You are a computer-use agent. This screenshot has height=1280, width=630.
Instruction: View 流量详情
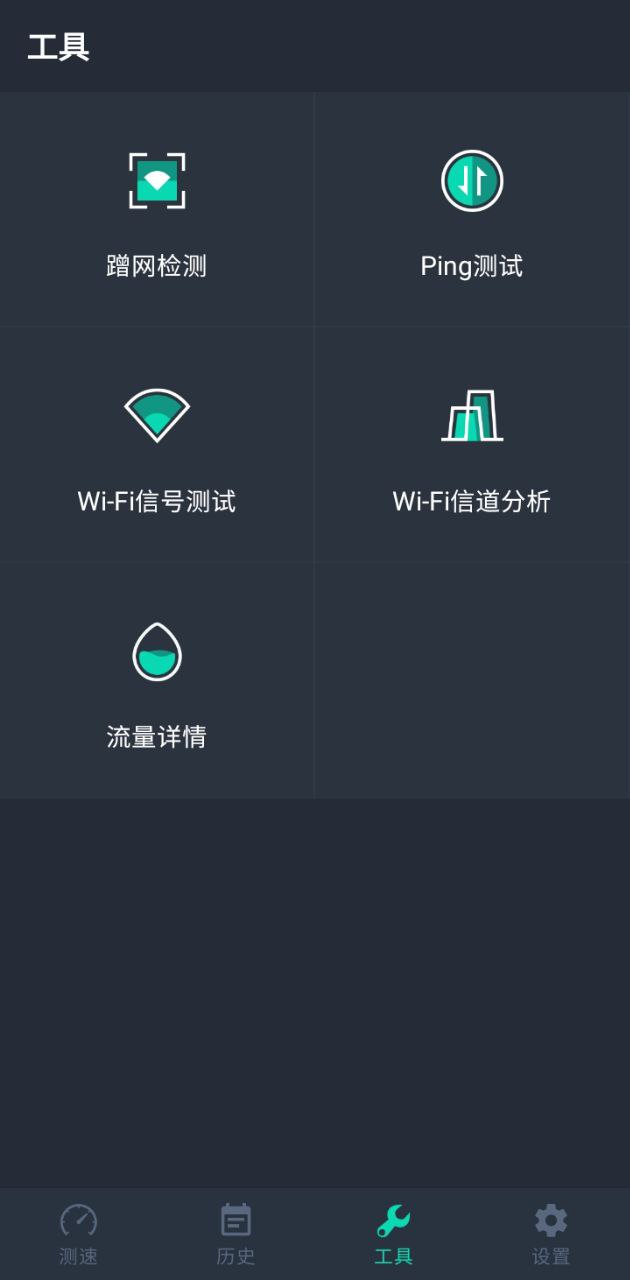[x=157, y=680]
